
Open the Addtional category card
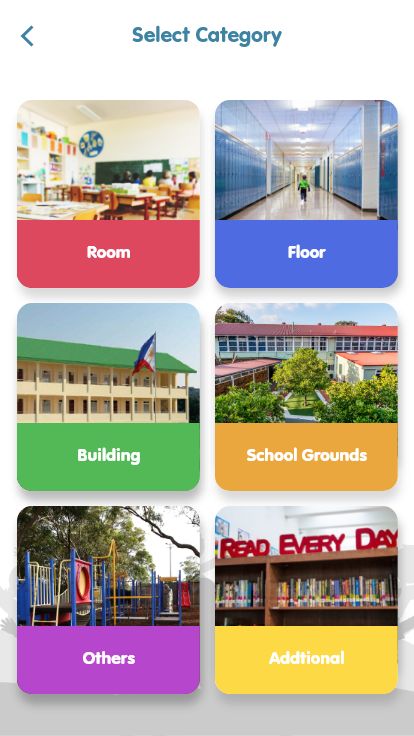pyautogui.click(x=307, y=599)
